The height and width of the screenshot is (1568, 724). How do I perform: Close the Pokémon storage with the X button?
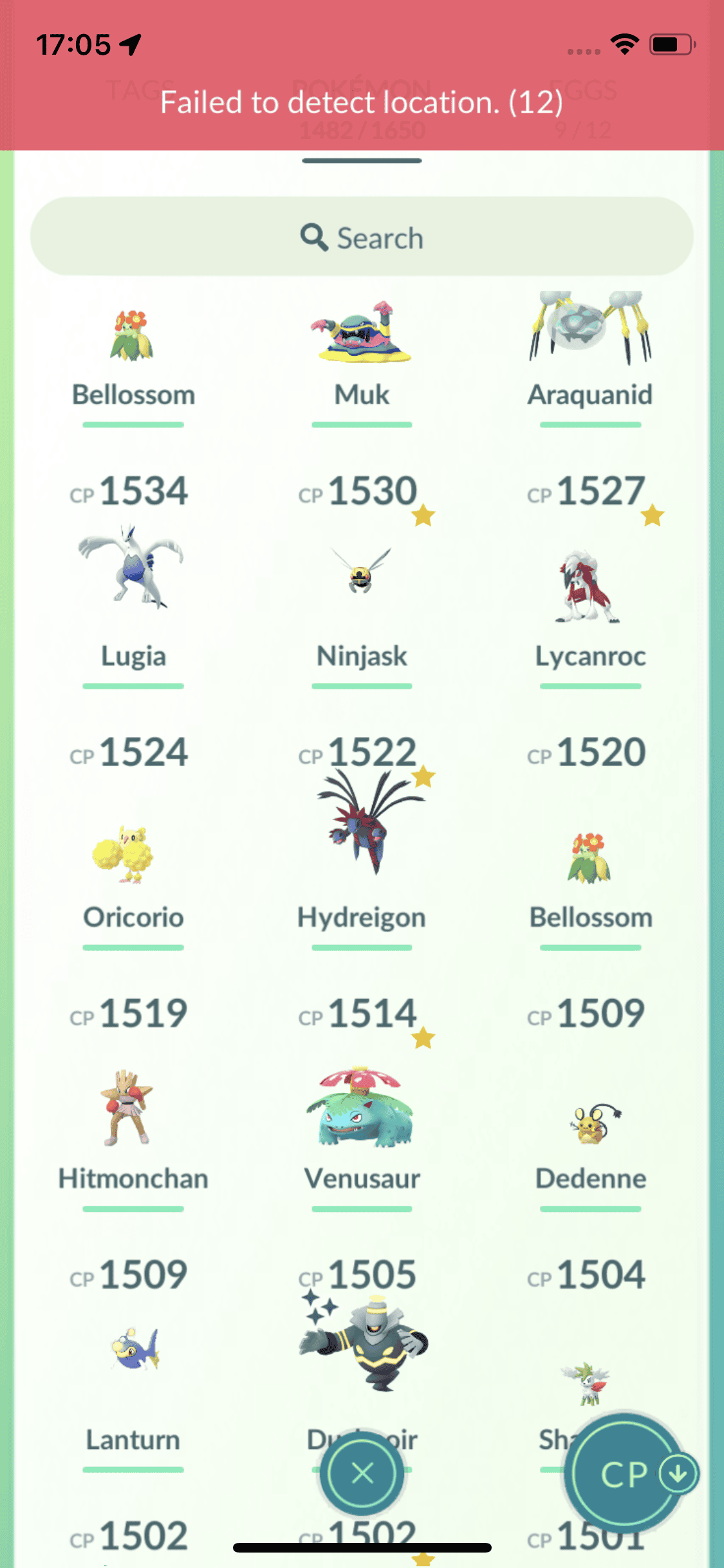tap(362, 1473)
